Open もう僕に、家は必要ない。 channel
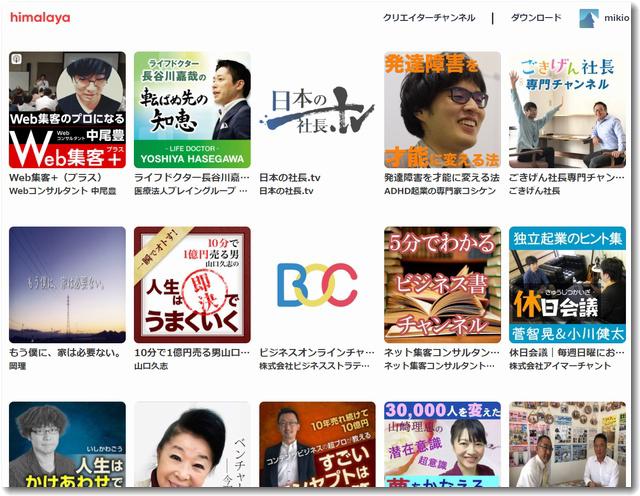This screenshot has height=496, width=640. [67, 285]
